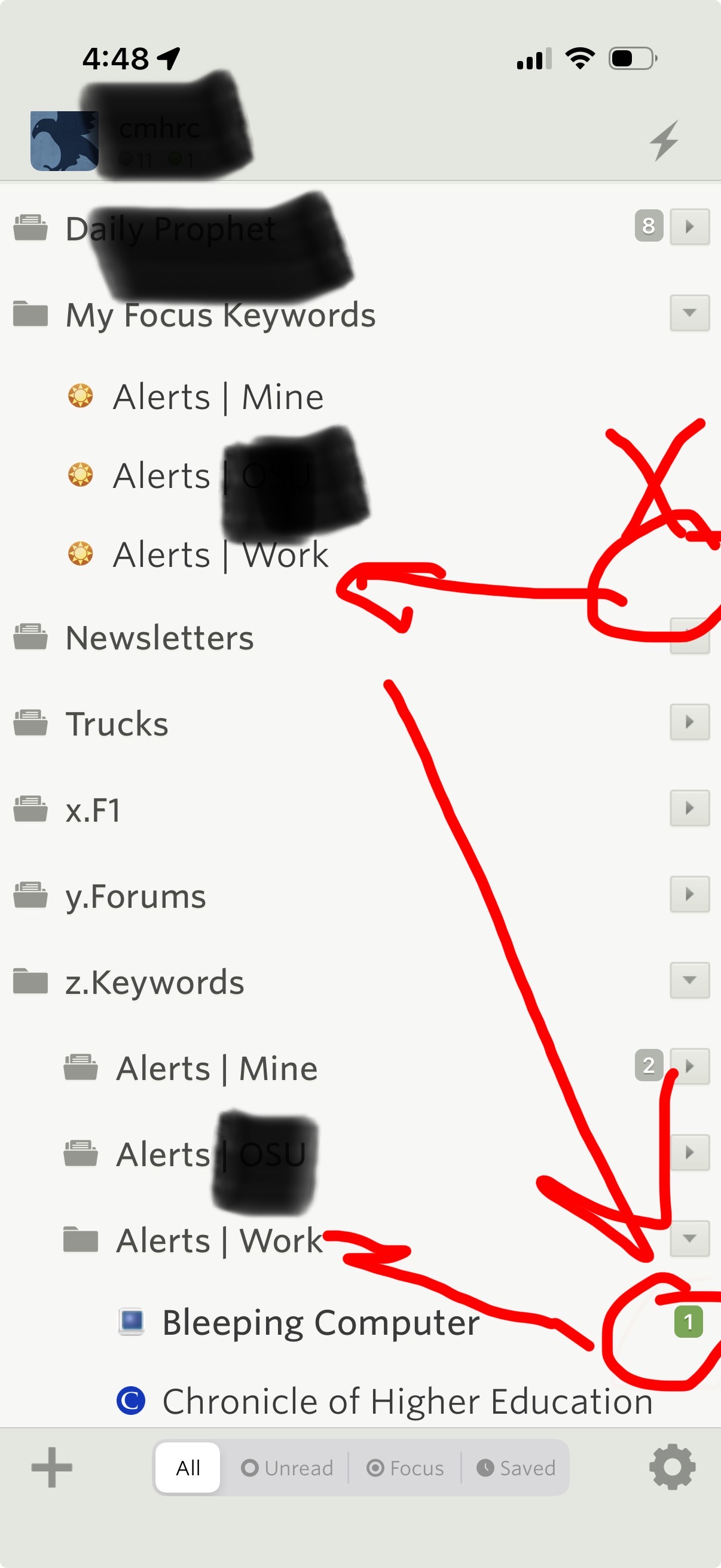Open settings gear

[x=673, y=1467]
